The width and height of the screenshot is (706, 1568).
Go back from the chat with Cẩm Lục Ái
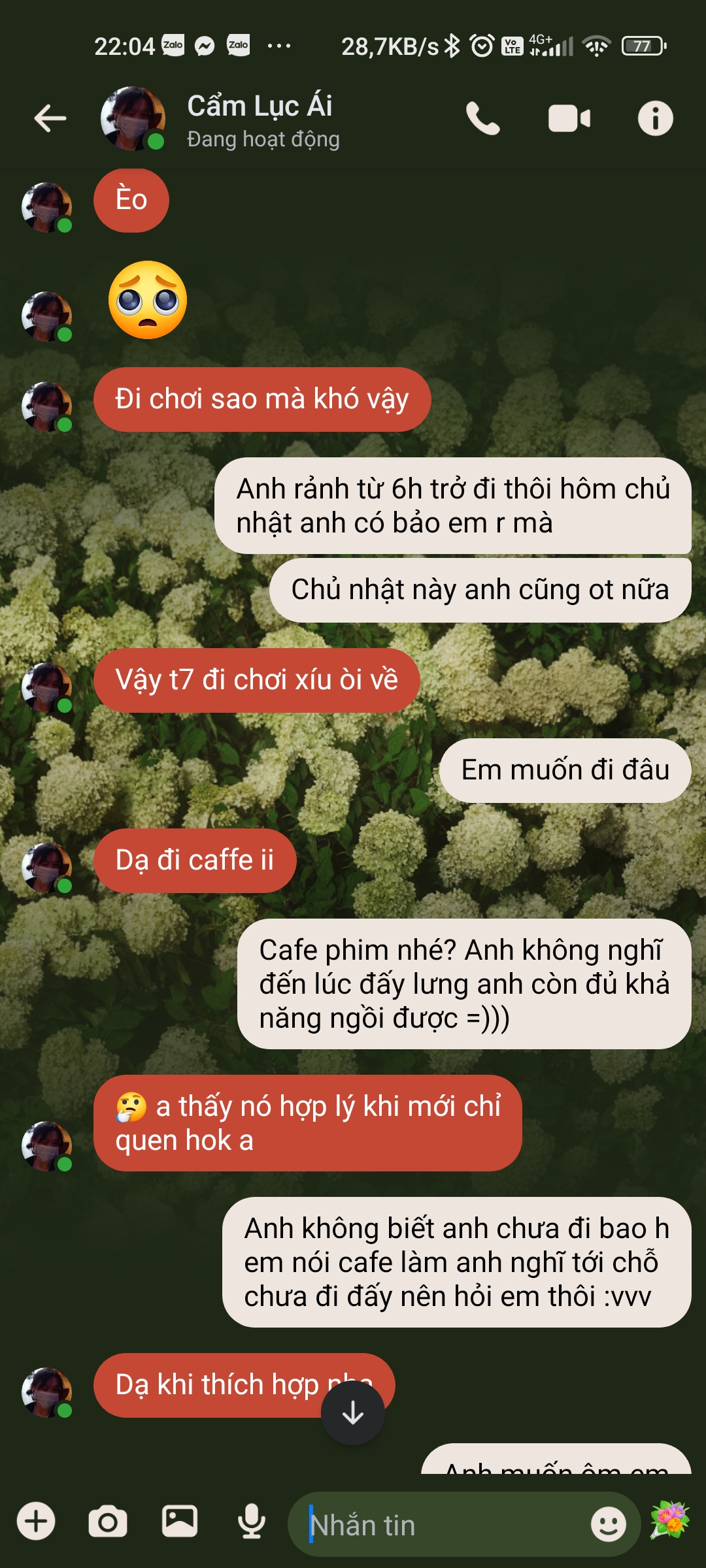50,119
